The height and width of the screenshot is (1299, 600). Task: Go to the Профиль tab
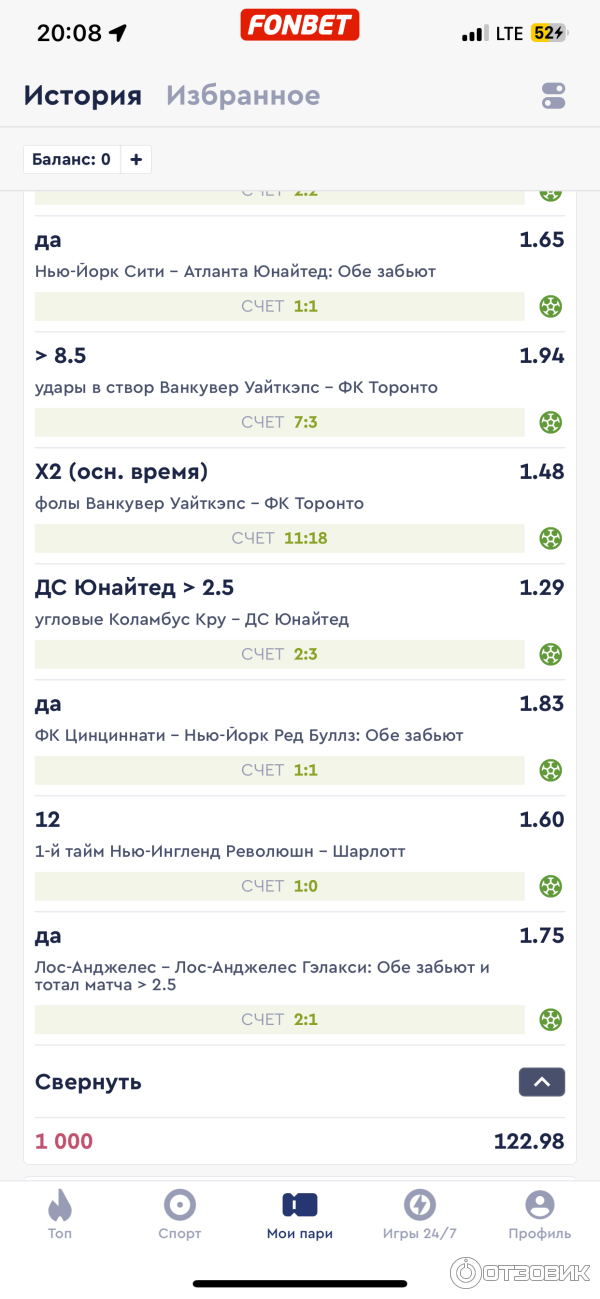(x=539, y=1214)
